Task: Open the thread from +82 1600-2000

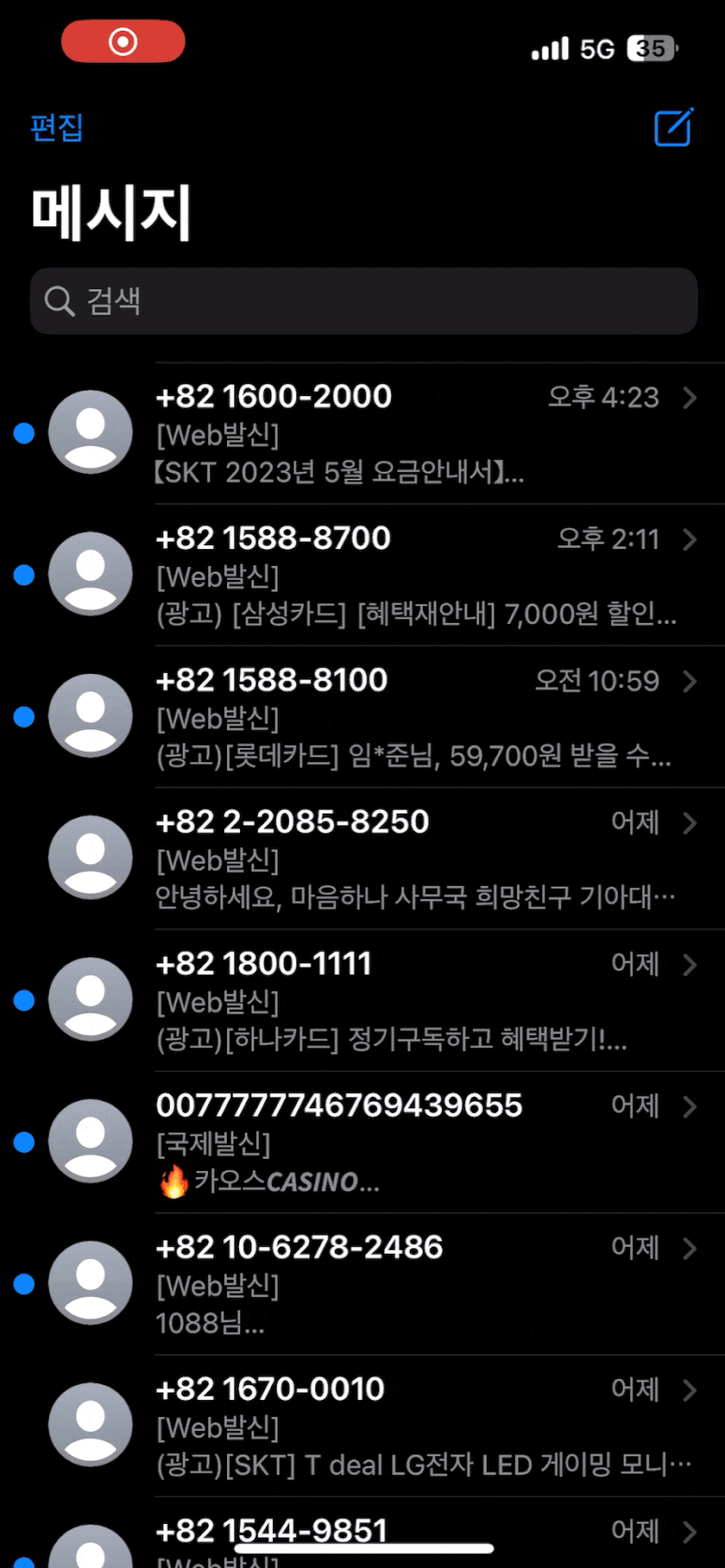Action: [x=362, y=434]
